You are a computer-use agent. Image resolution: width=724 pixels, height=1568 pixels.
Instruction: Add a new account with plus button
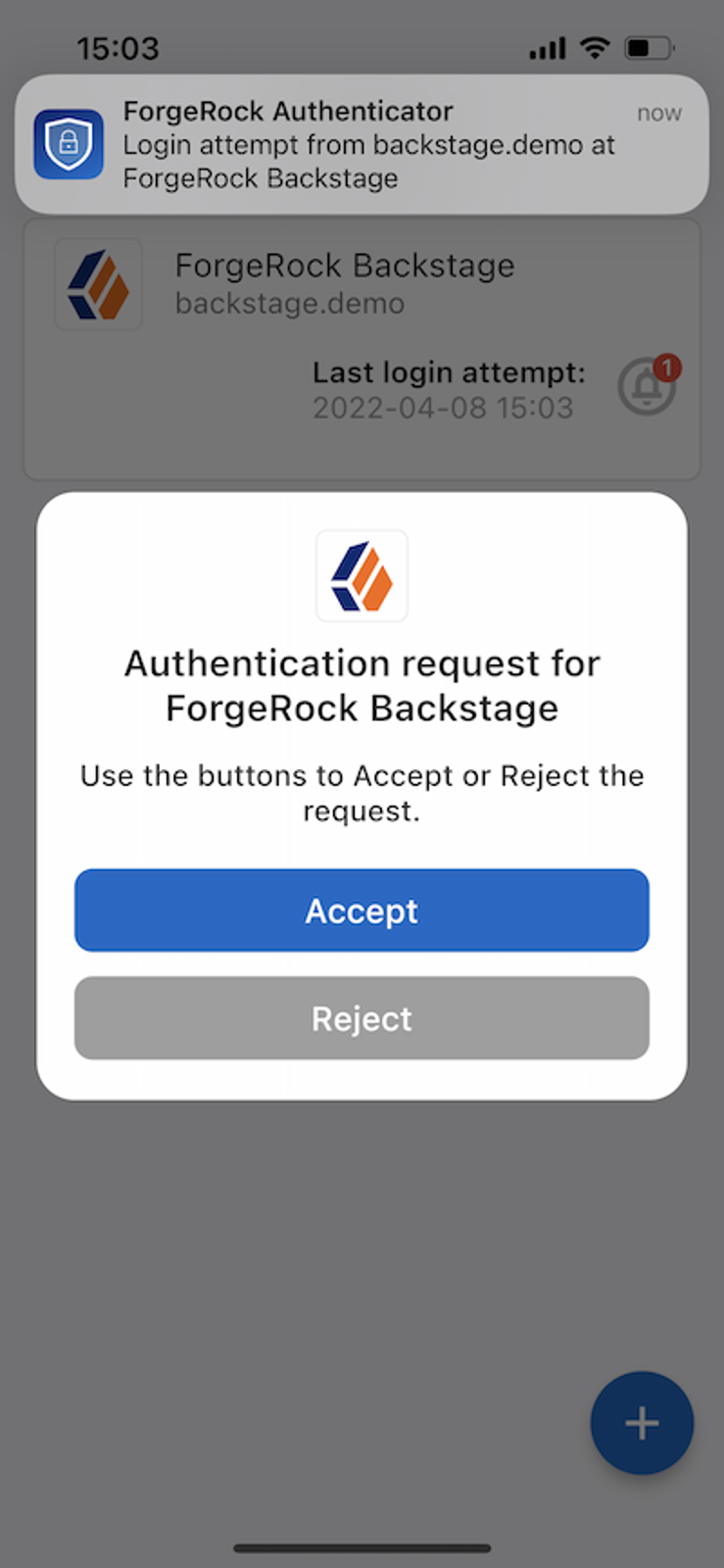click(x=642, y=1422)
